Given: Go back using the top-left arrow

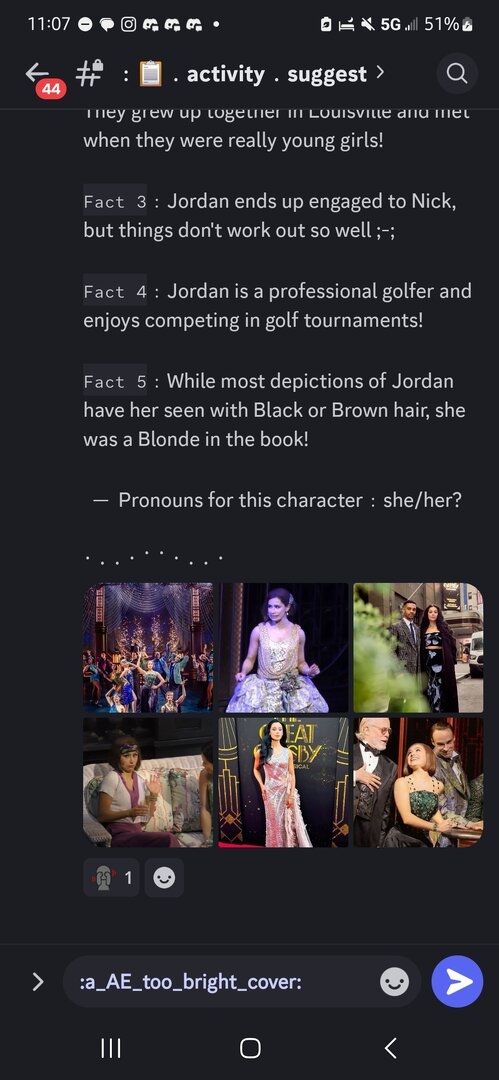Looking at the screenshot, I should [x=38, y=73].
